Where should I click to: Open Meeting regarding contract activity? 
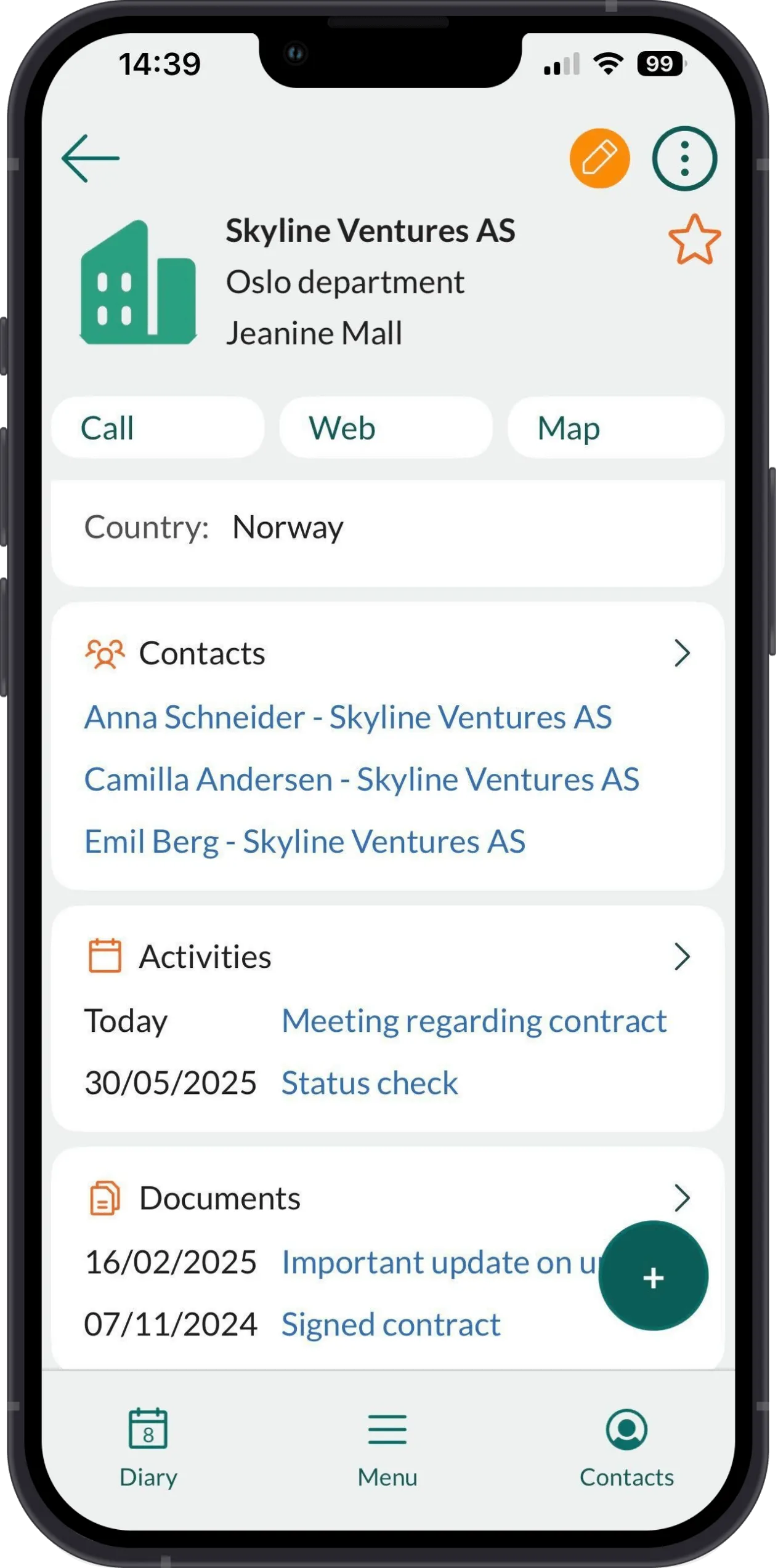474,1021
